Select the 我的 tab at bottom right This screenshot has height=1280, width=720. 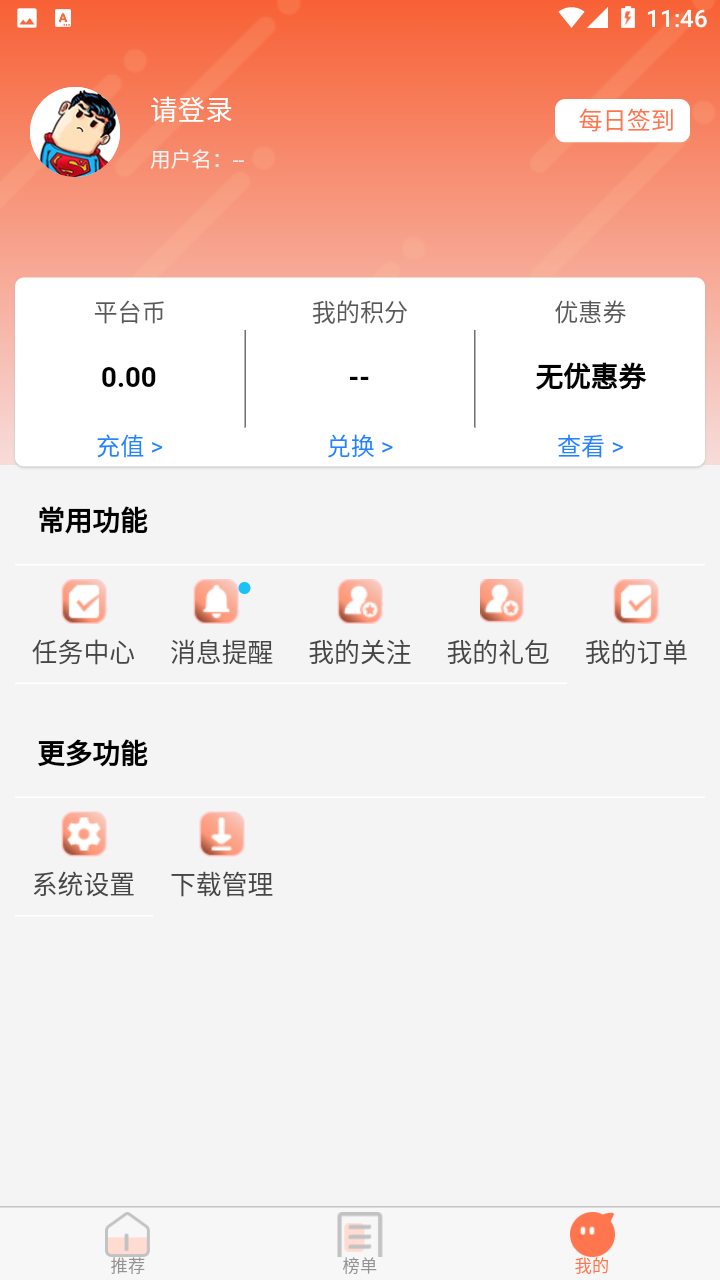coord(591,1242)
